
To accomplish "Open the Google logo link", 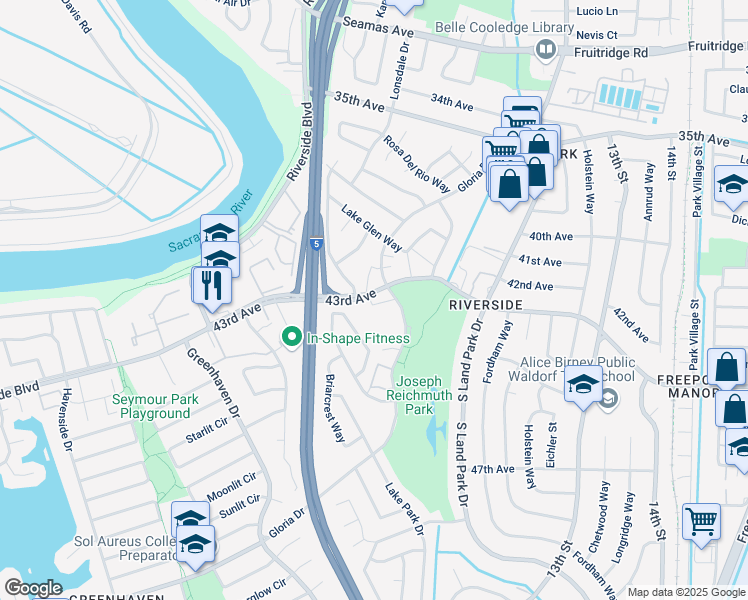I will pos(33,588).
